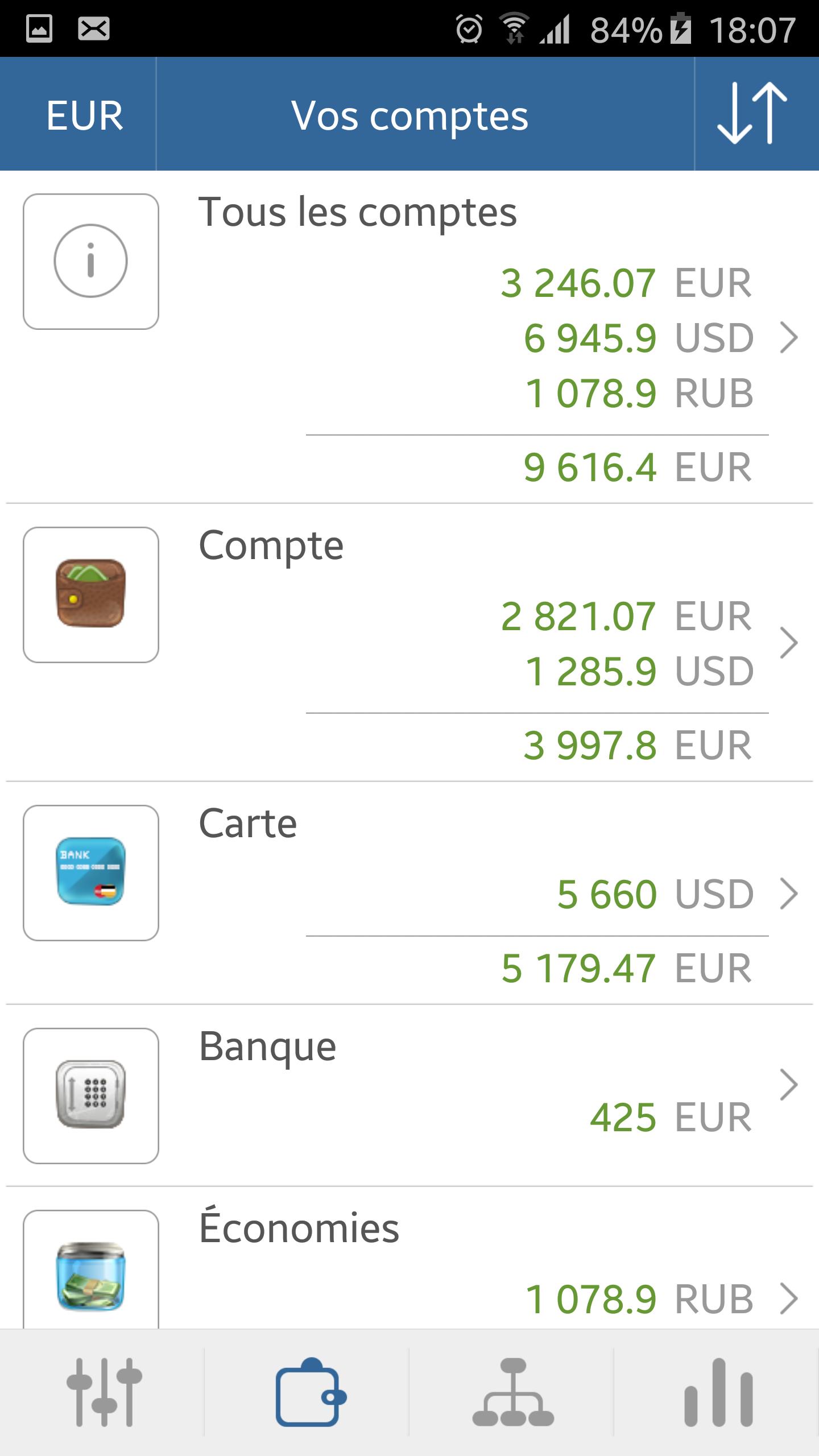Open Tous les comptes summary
Image resolution: width=819 pixels, height=1456 pixels.
click(409, 337)
